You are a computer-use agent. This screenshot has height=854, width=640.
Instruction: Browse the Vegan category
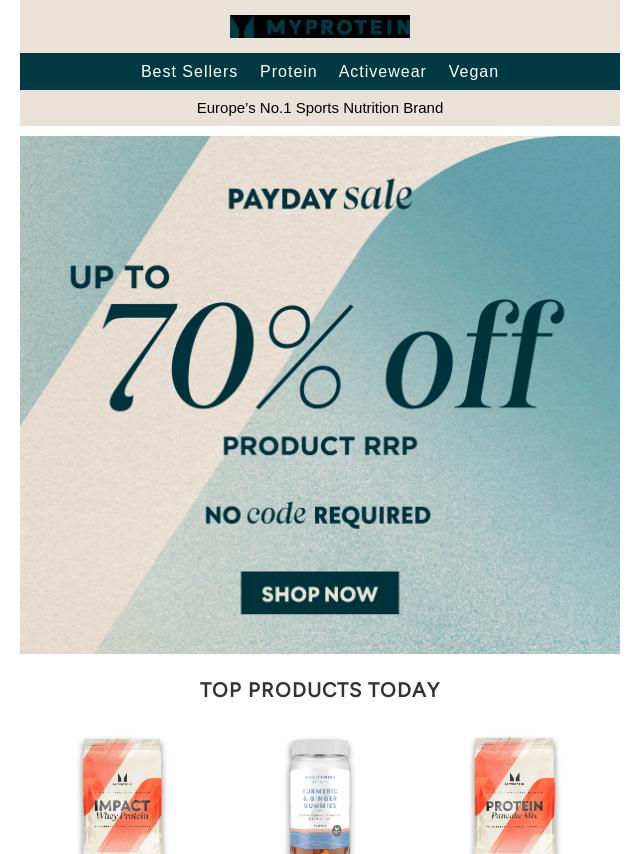click(x=473, y=72)
